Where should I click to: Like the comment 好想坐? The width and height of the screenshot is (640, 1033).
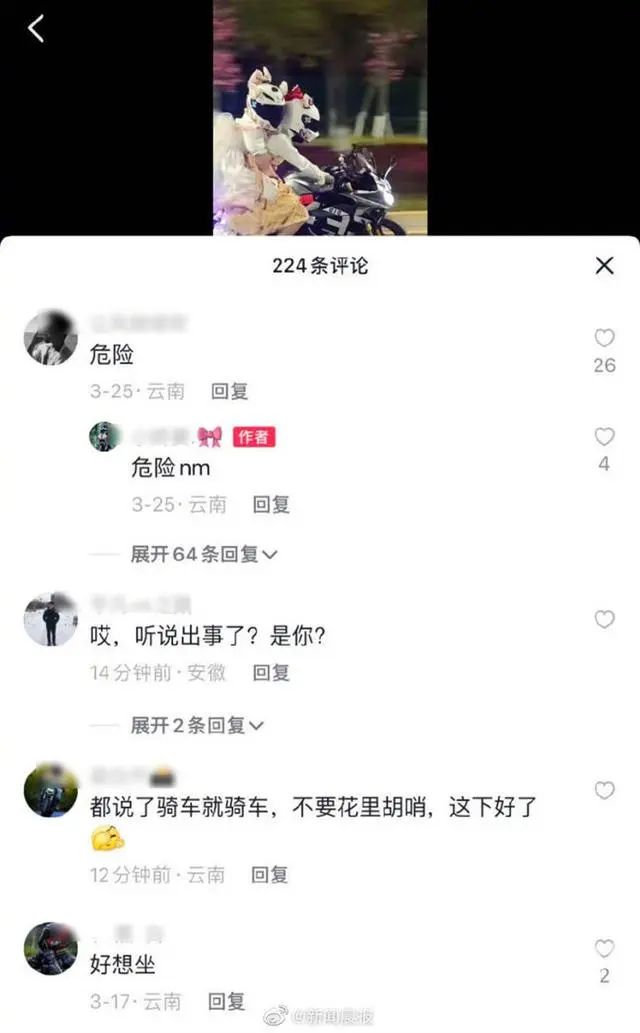pos(604,949)
